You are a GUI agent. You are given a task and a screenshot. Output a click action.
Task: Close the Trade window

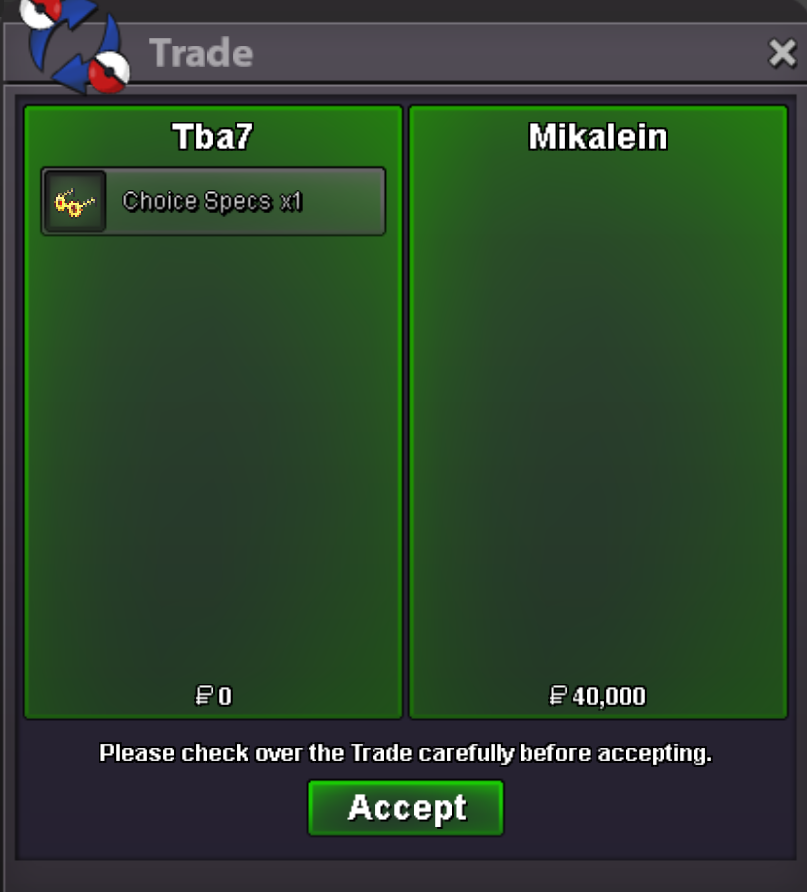click(781, 53)
